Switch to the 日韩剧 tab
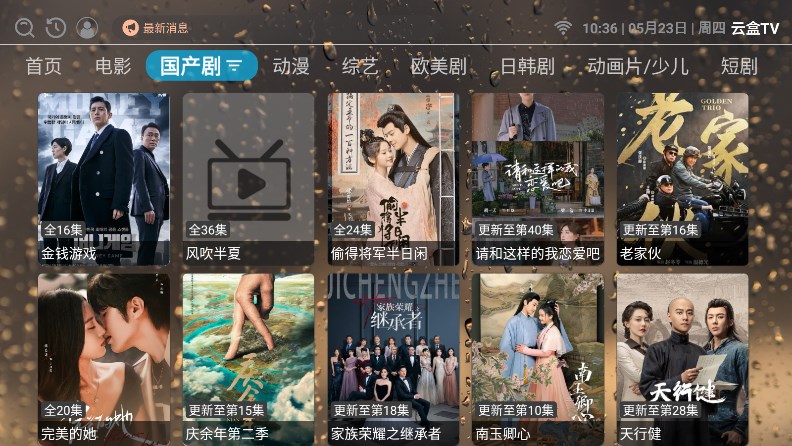Screen dimensions: 792x446 pyautogui.click(x=527, y=67)
